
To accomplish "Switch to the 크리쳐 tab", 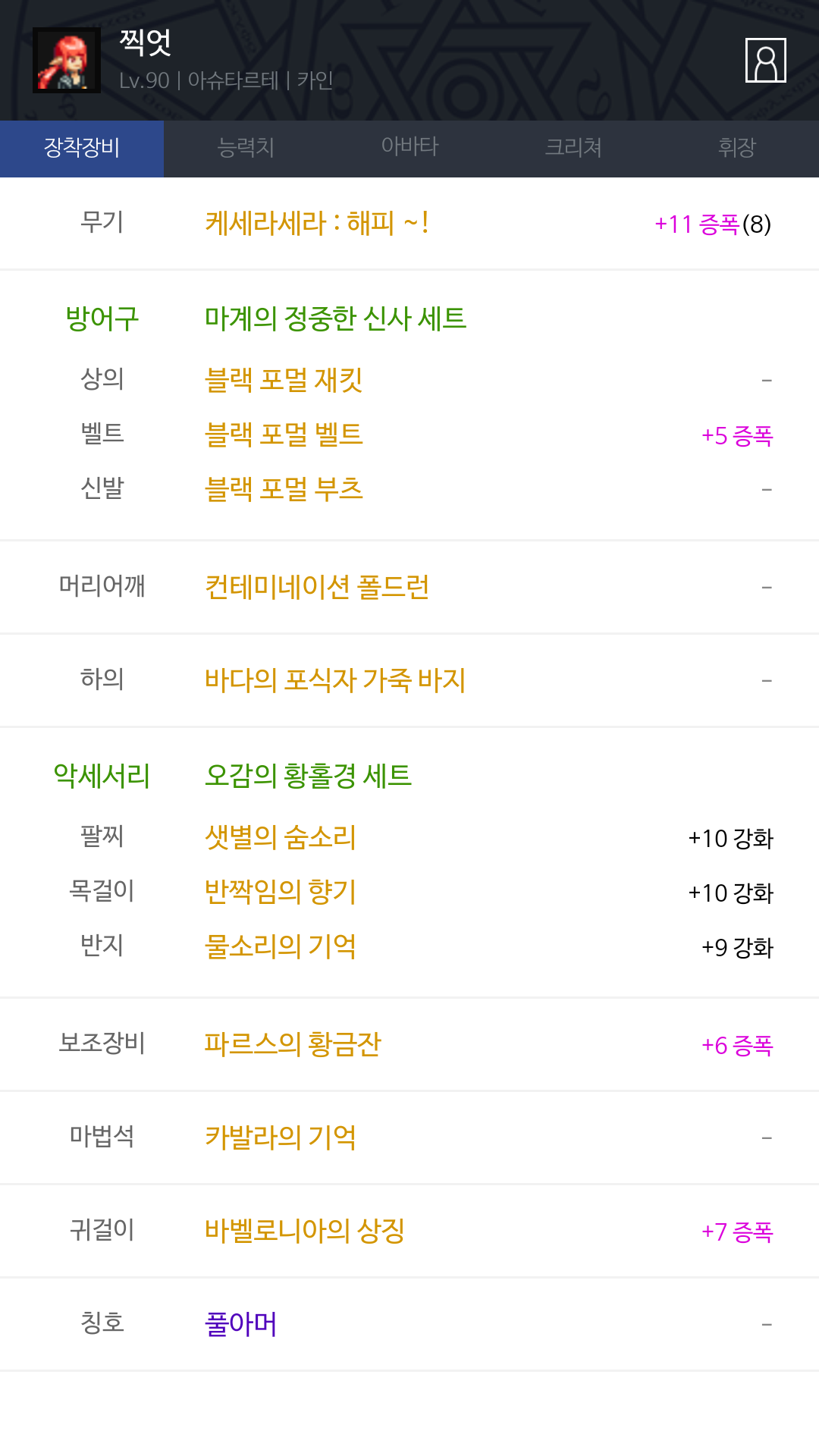I will pos(573,149).
